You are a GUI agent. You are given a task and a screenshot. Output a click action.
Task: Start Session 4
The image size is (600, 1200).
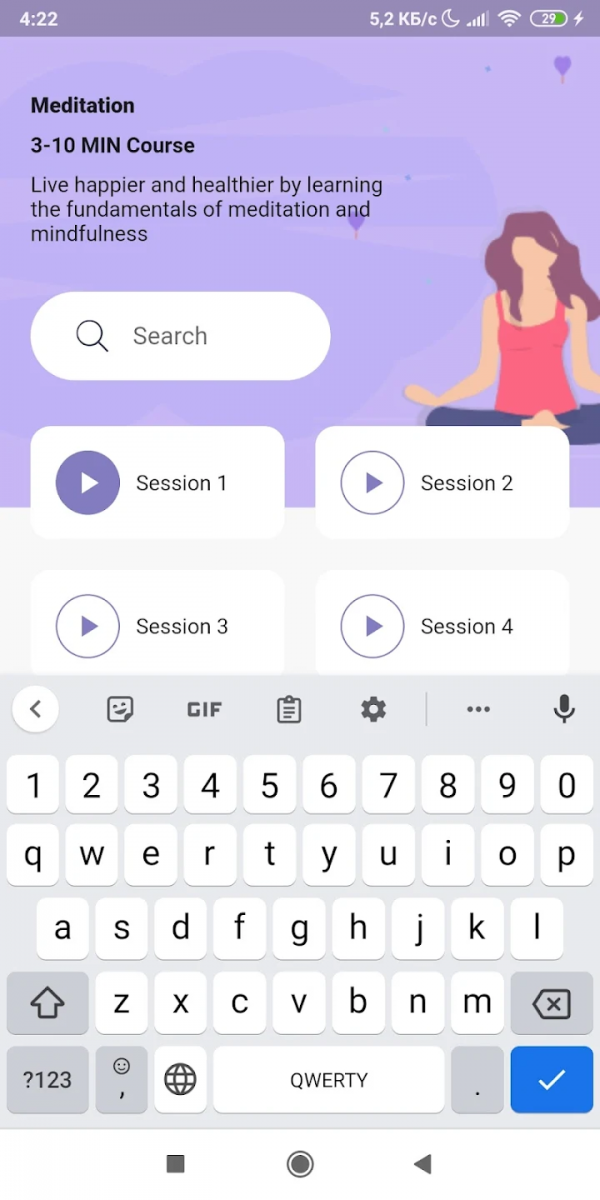[373, 626]
